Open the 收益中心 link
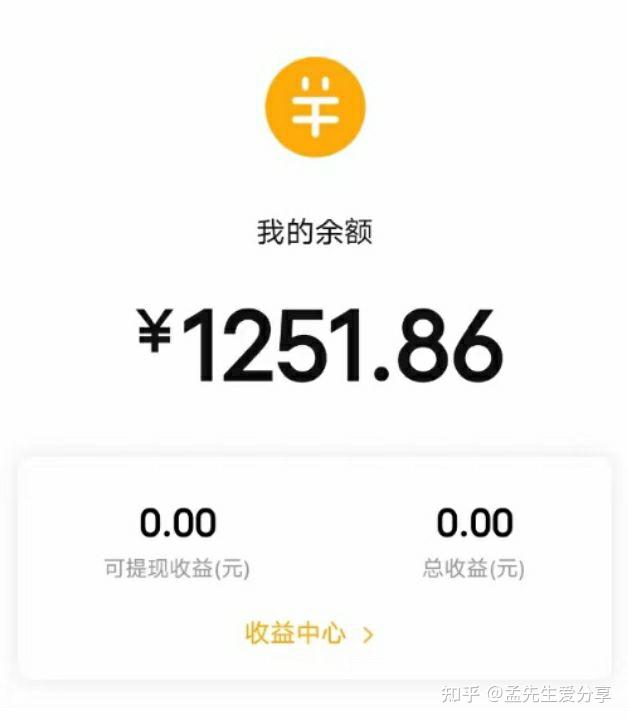Image resolution: width=628 pixels, height=720 pixels. click(x=308, y=634)
